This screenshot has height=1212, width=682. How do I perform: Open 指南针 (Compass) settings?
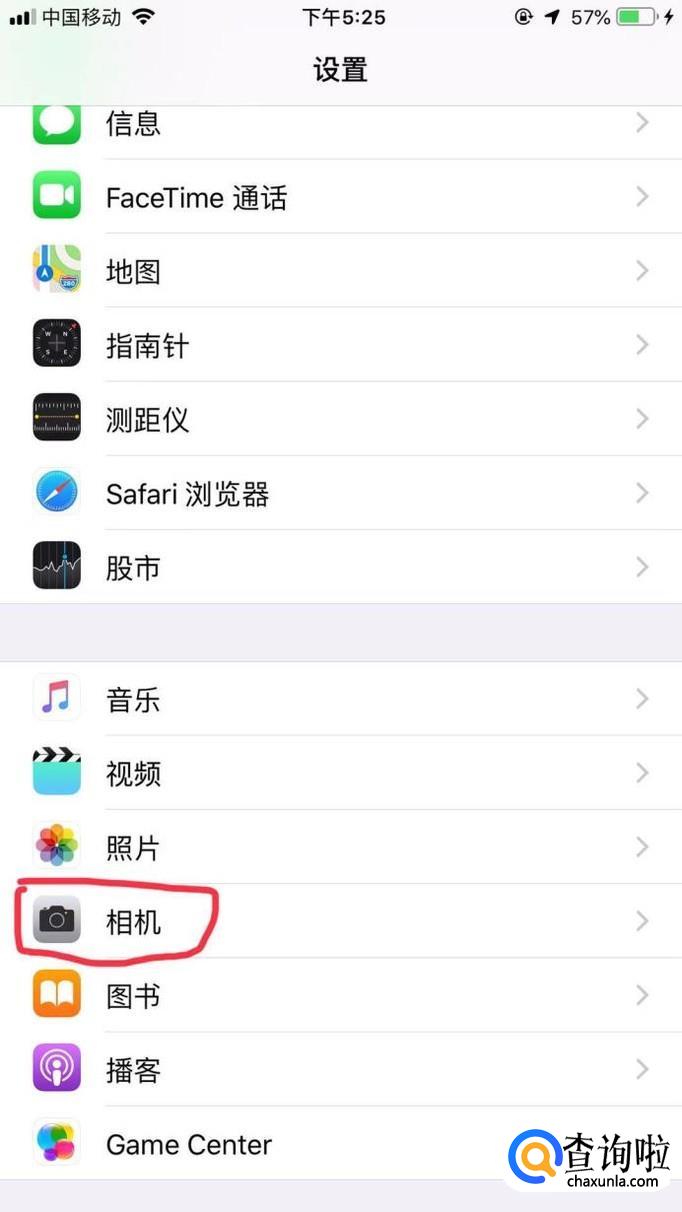click(340, 345)
